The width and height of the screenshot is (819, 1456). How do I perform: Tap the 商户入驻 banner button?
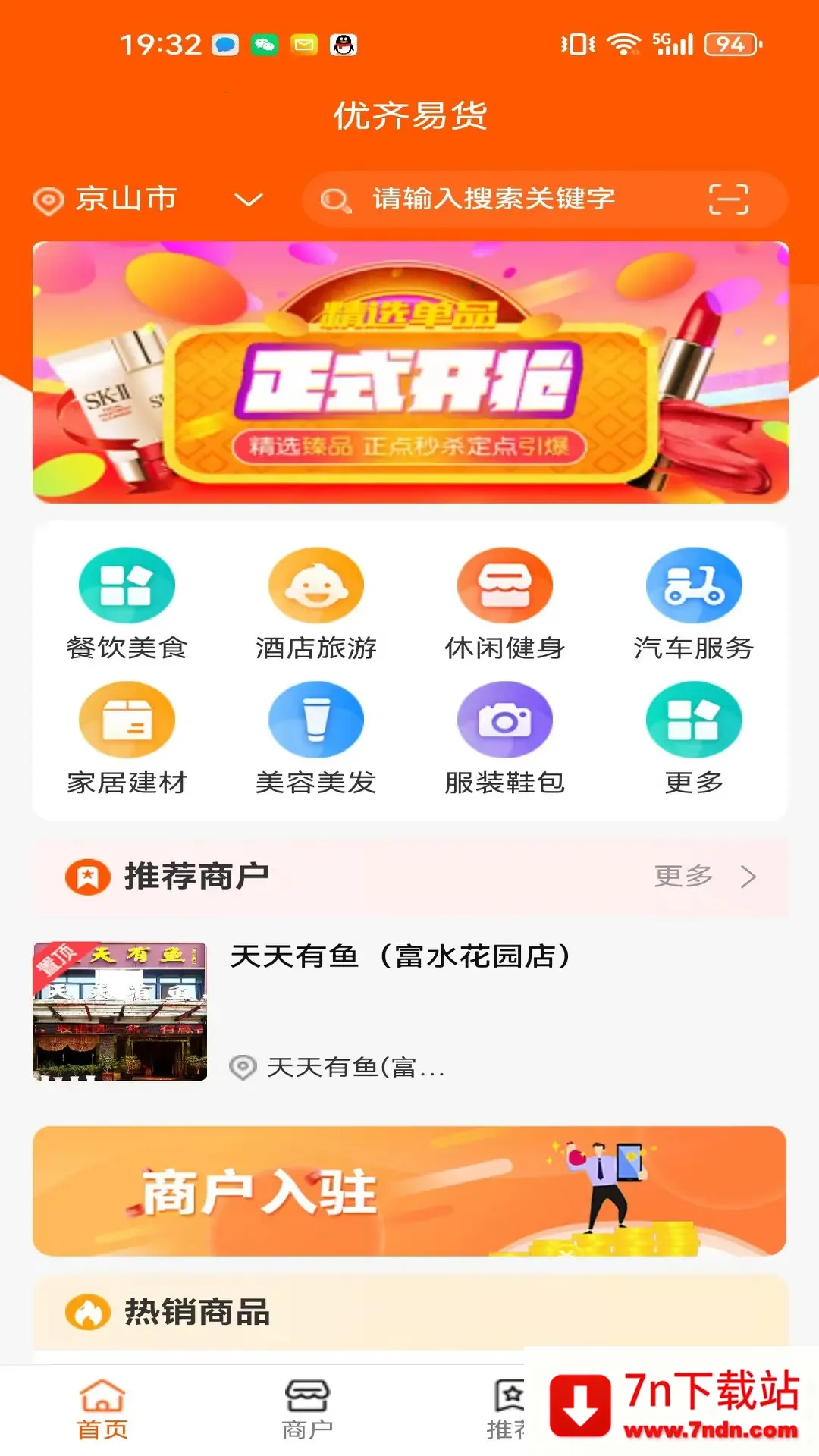coord(409,1191)
